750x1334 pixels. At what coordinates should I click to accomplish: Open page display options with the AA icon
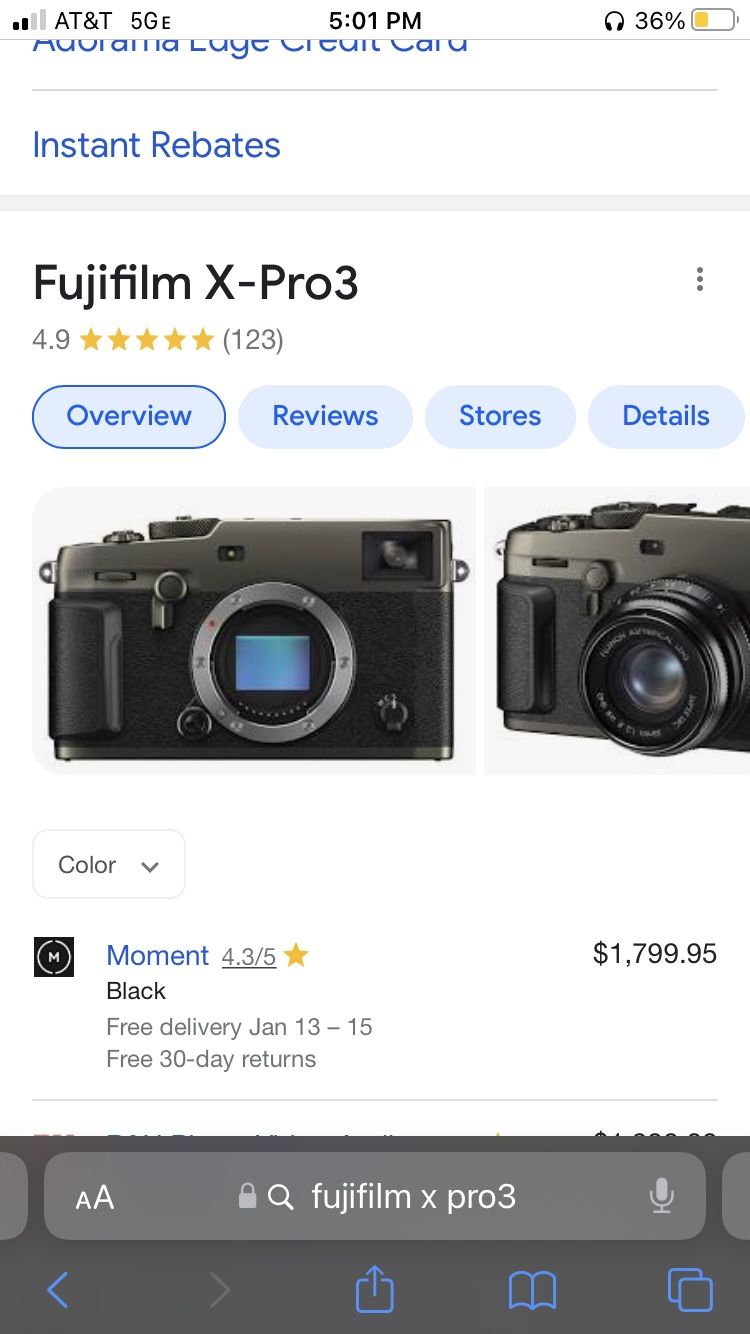pyautogui.click(x=94, y=1196)
